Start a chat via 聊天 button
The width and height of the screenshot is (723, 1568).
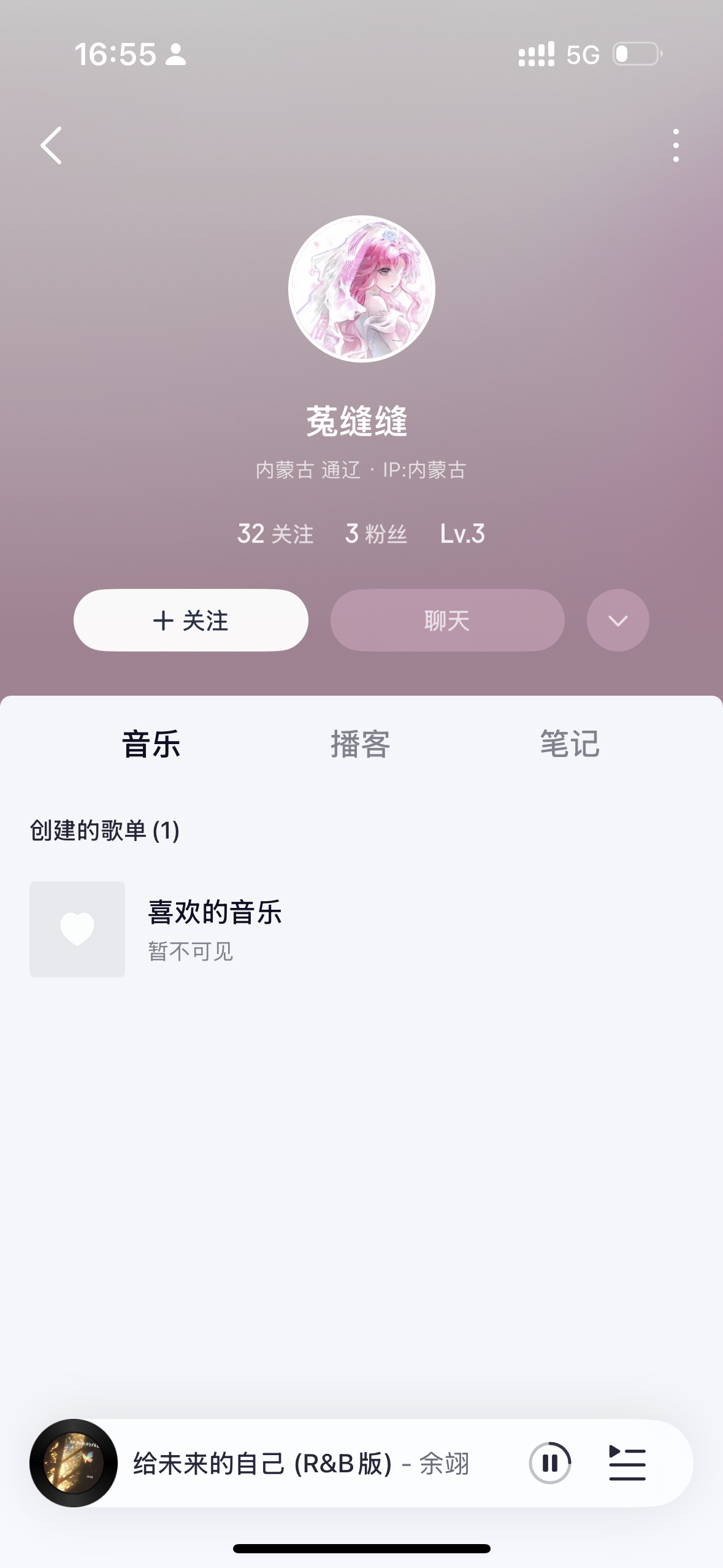447,620
